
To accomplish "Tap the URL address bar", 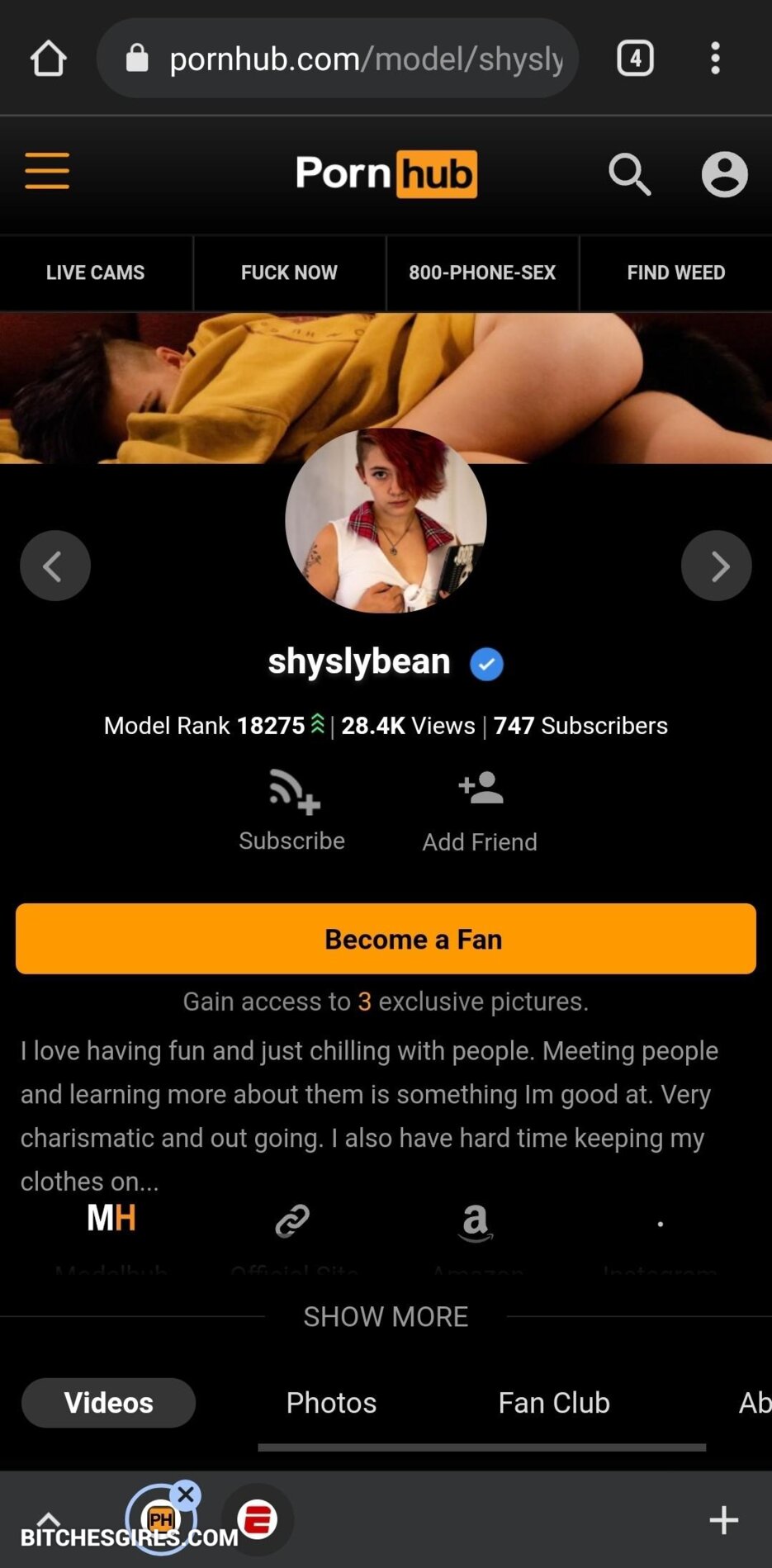I will 347,59.
